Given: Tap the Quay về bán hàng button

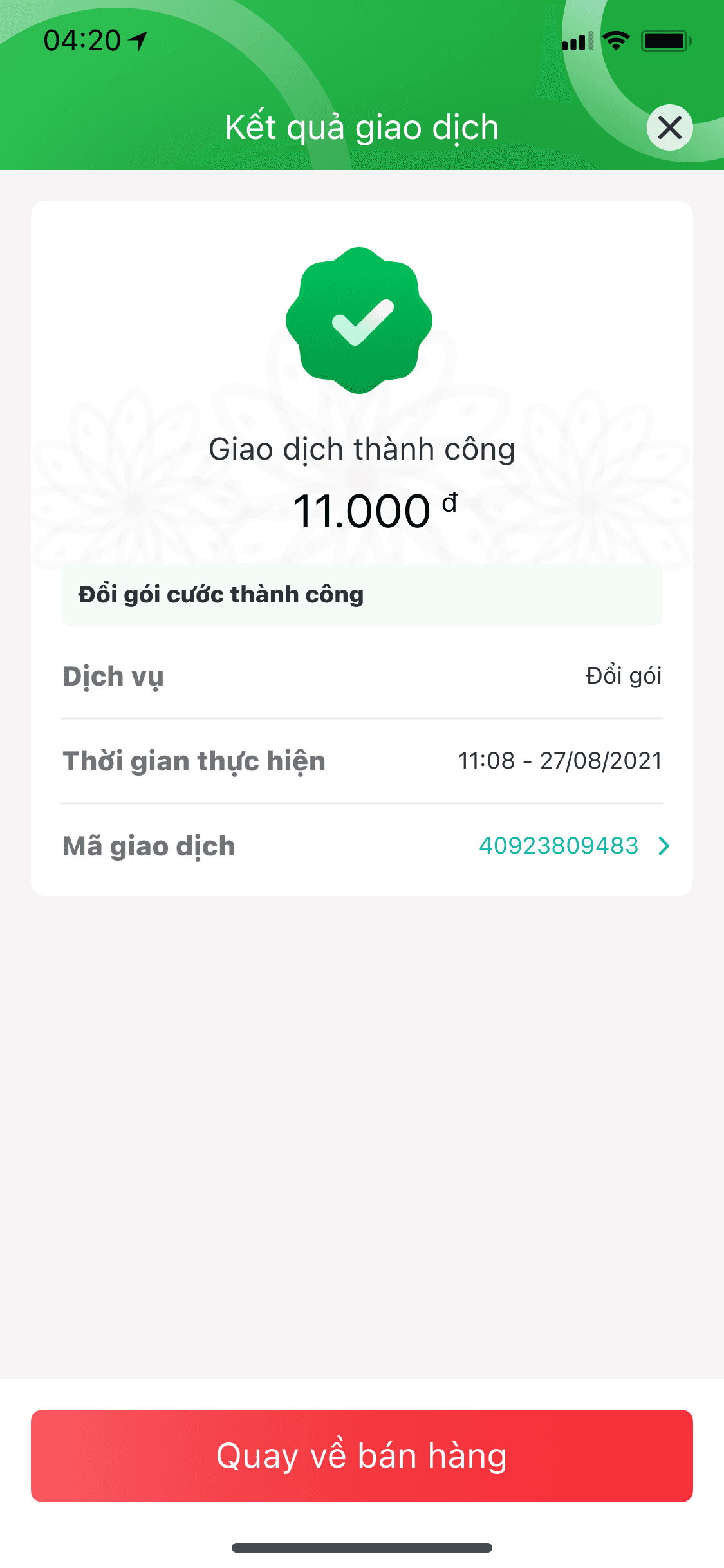Looking at the screenshot, I should (362, 1456).
